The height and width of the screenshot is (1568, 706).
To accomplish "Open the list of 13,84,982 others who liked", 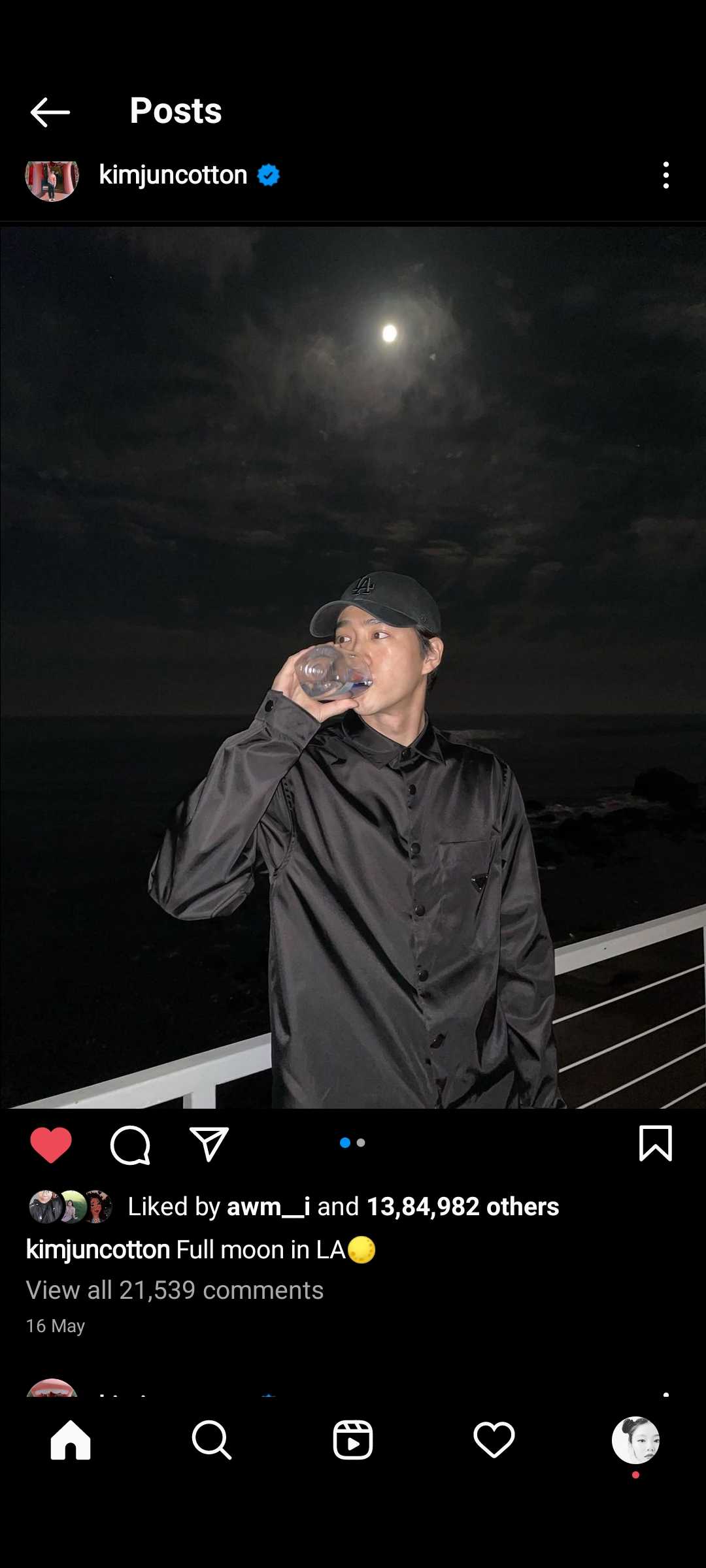I will tap(462, 1207).
